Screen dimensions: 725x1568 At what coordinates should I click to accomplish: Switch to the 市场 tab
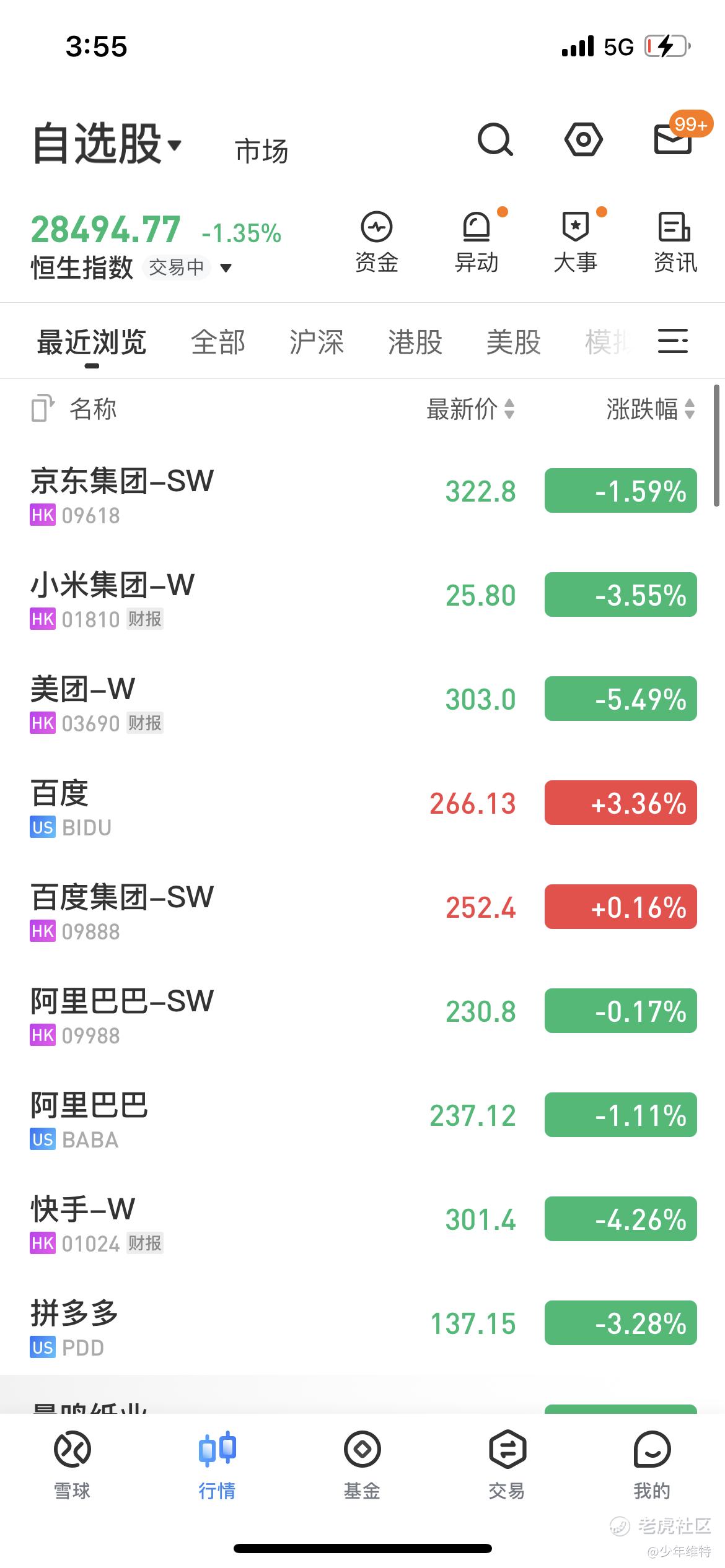coord(261,151)
